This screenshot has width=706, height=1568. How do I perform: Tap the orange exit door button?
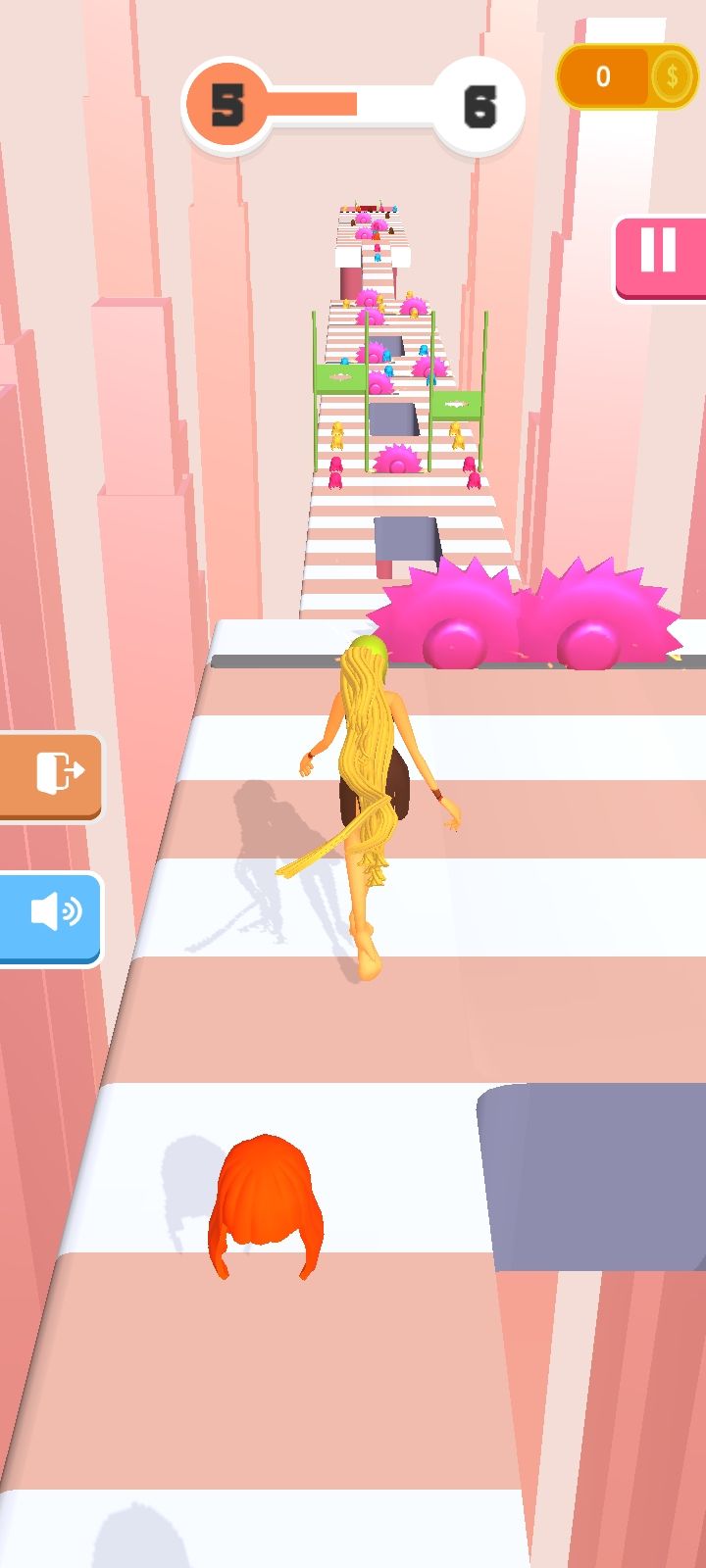[x=51, y=775]
